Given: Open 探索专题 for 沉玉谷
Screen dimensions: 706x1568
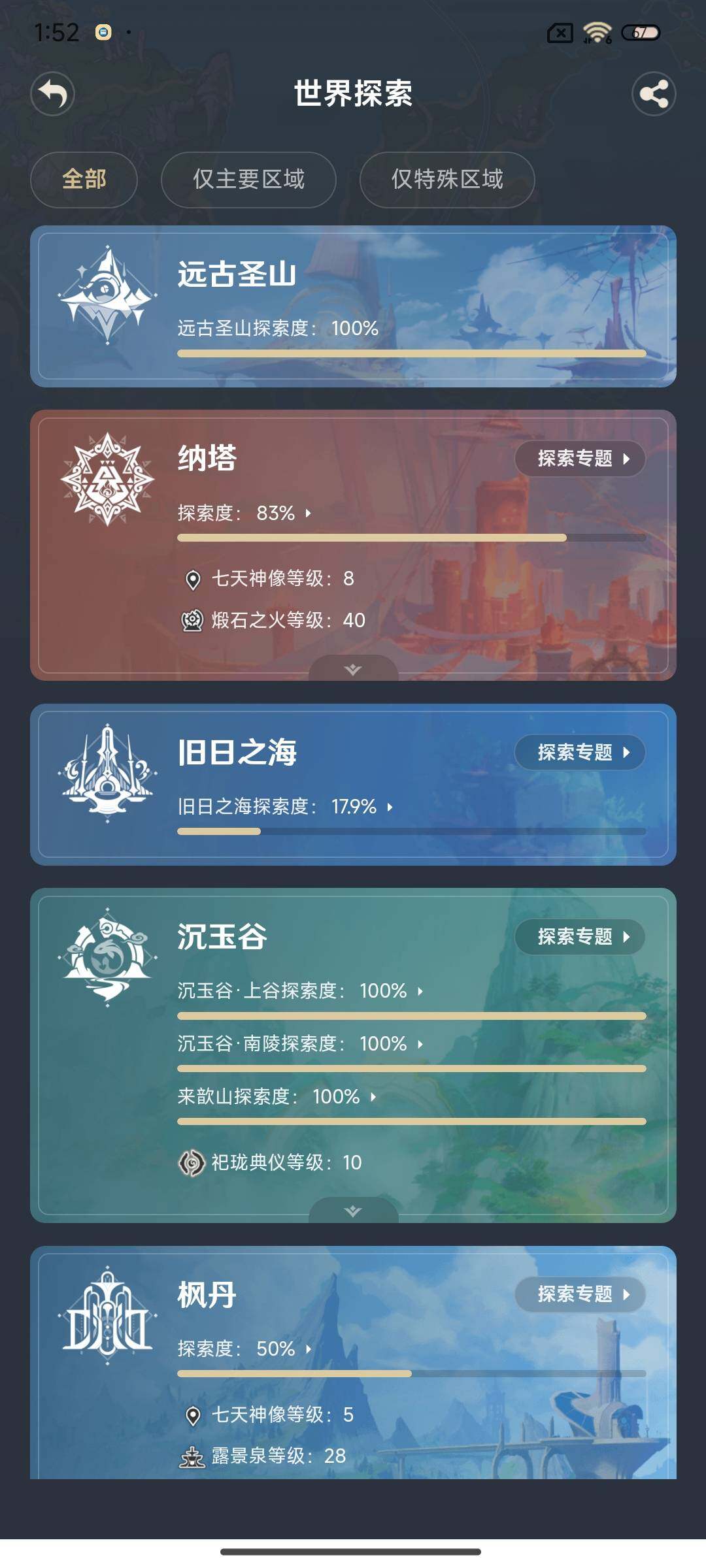Looking at the screenshot, I should click(580, 937).
